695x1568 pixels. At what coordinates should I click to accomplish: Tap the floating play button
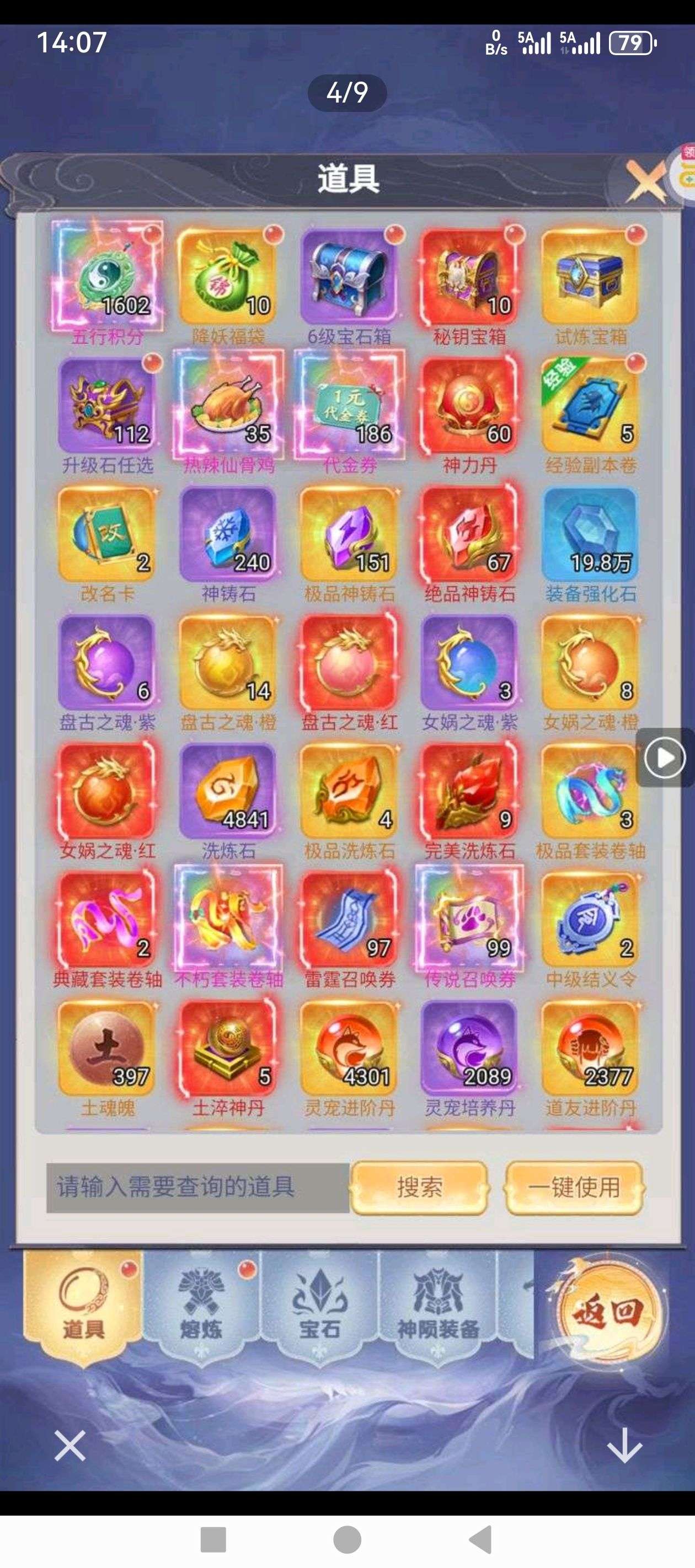pyautogui.click(x=665, y=758)
